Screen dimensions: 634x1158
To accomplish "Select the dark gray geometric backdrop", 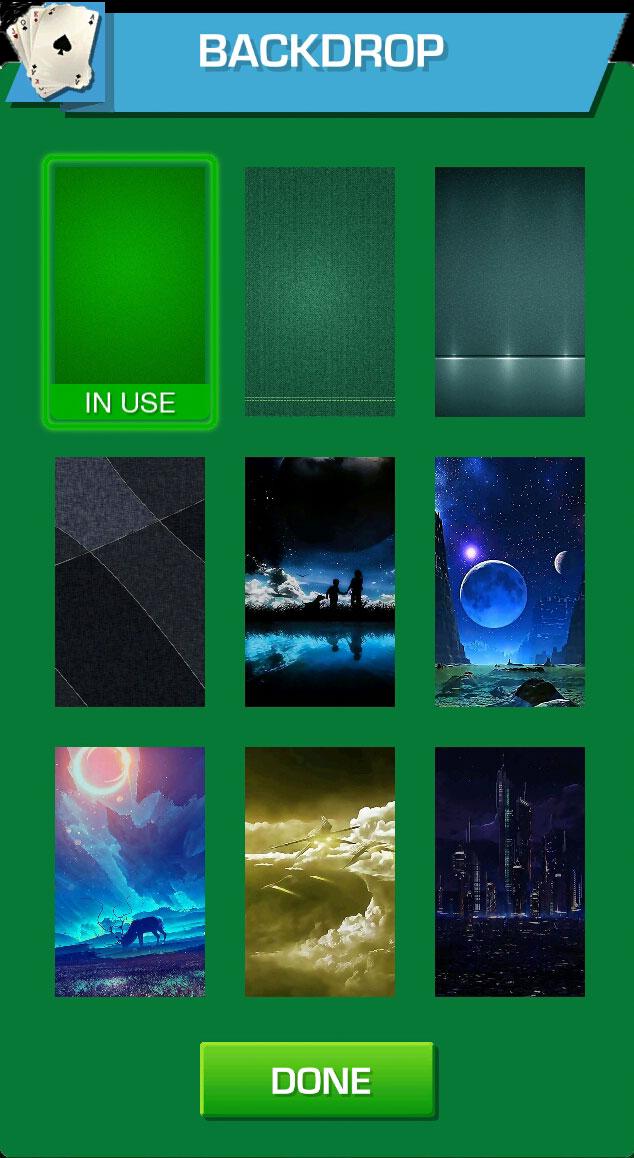I will [130, 581].
